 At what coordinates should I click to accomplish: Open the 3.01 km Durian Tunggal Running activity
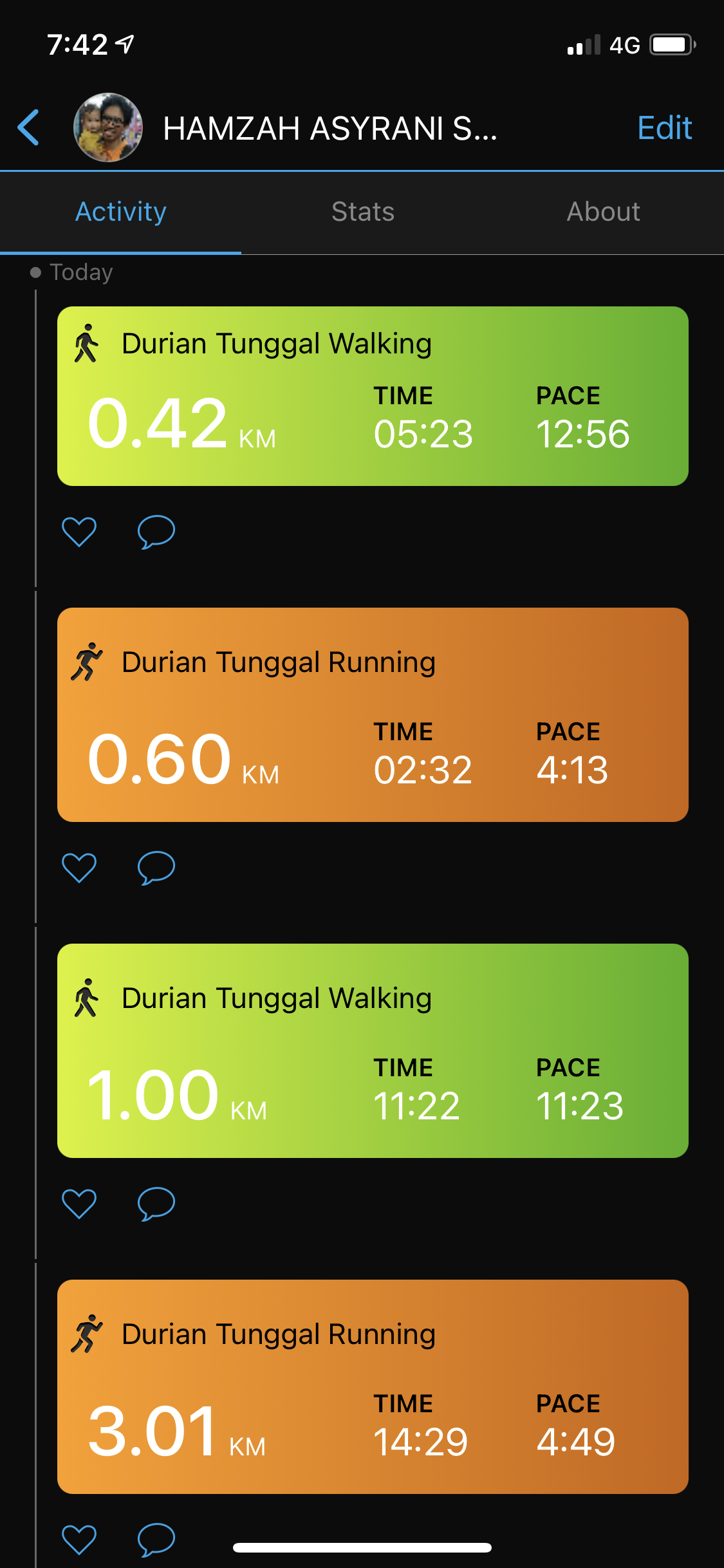[x=373, y=1386]
